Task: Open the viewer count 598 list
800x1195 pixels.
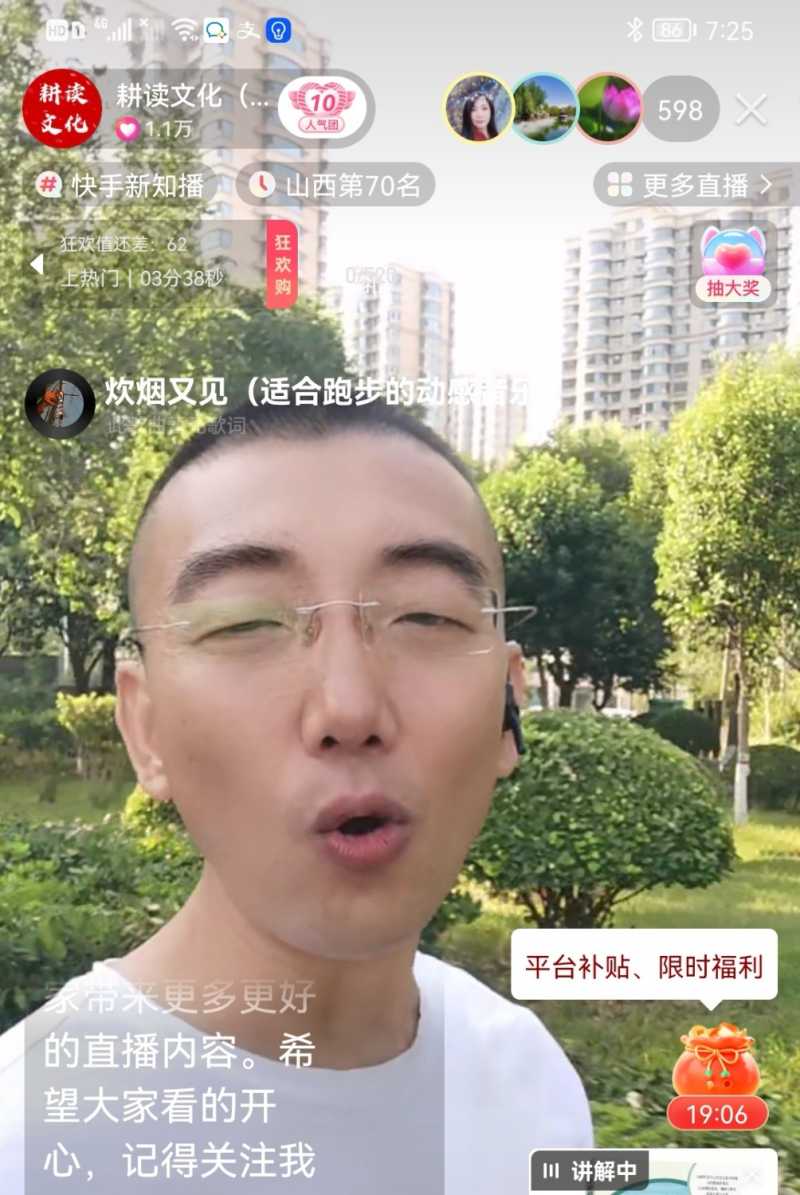Action: tap(680, 109)
